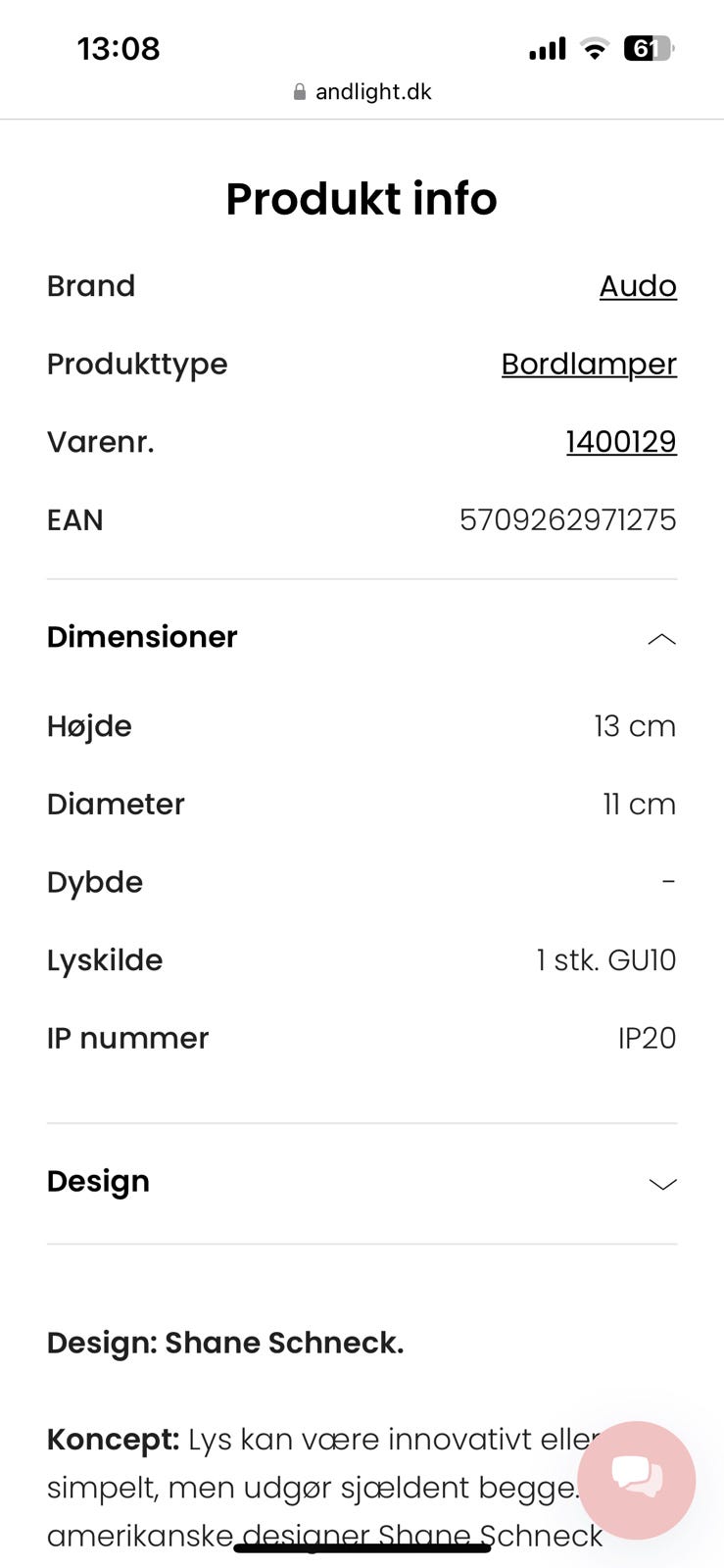The width and height of the screenshot is (724, 1568).
Task: Click the Varenr. link 1400129
Action: 620,441
